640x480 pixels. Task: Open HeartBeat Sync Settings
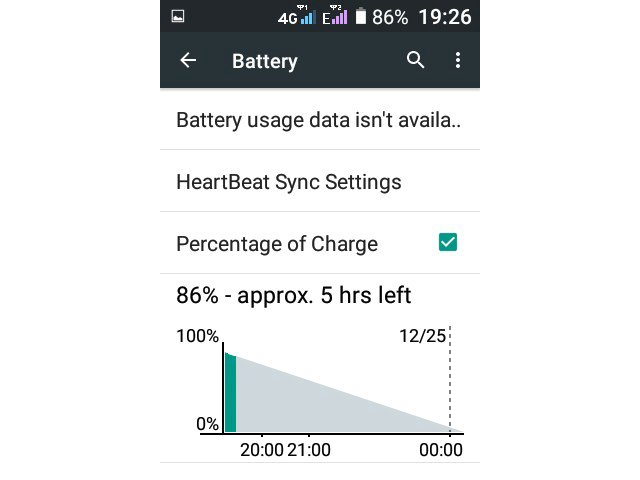tap(289, 182)
